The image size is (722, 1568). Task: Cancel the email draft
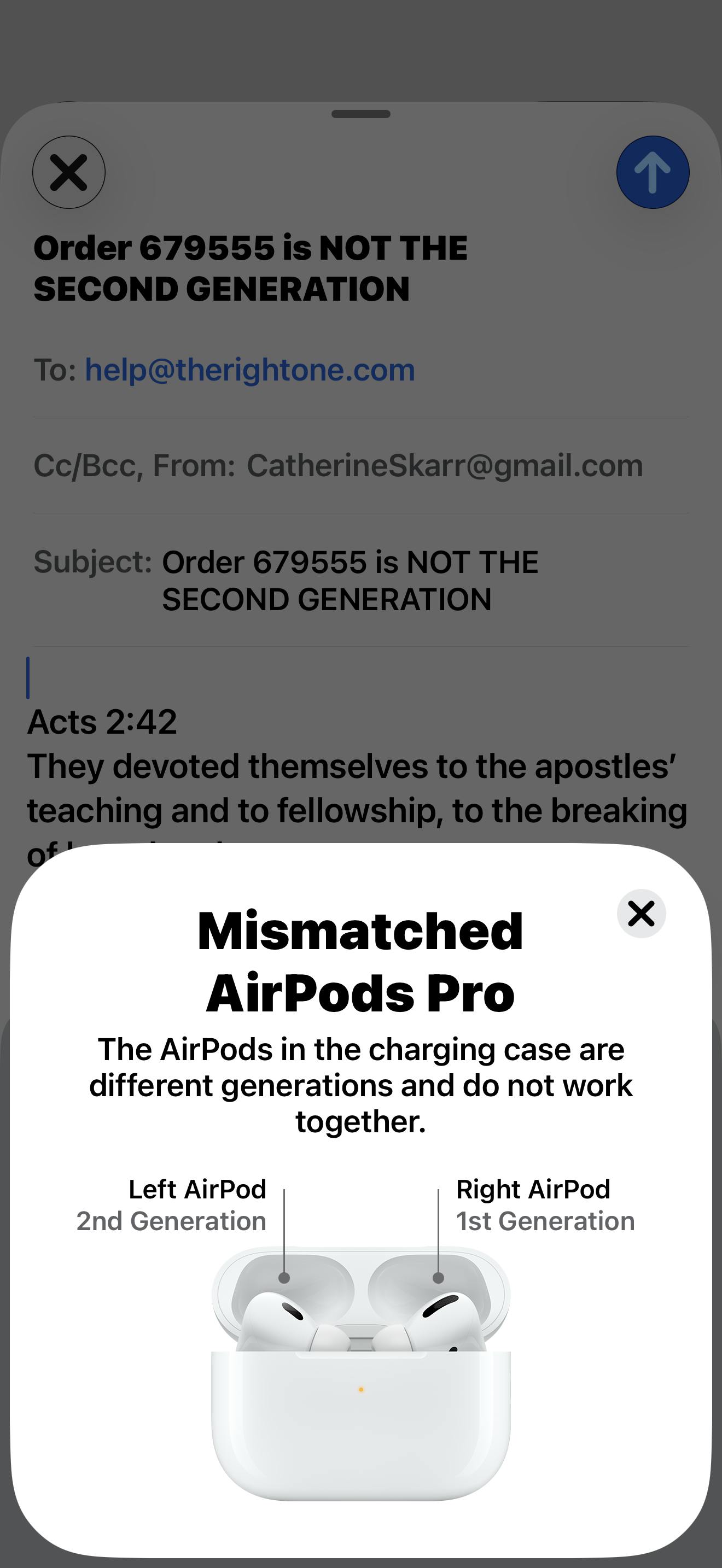click(69, 172)
